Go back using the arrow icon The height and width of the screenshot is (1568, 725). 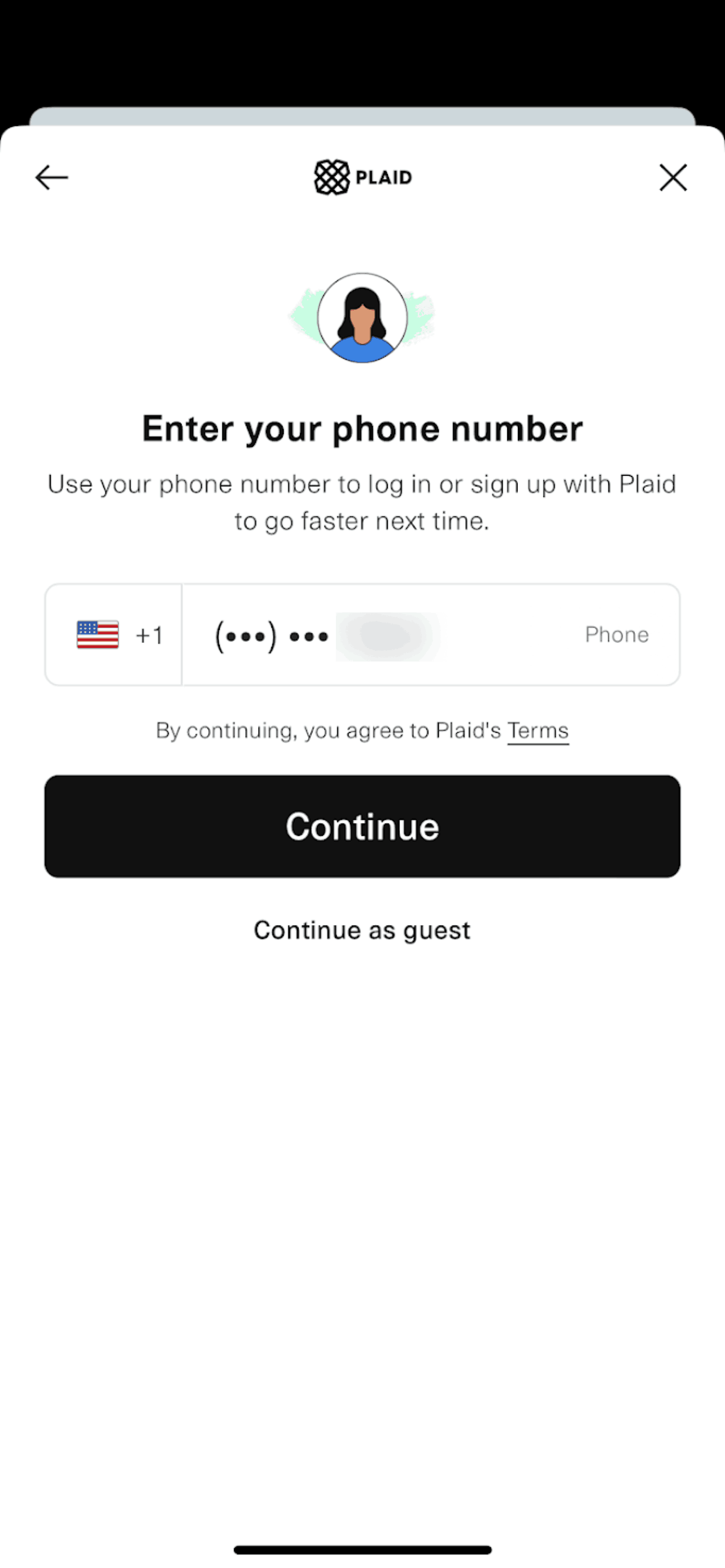click(x=52, y=178)
